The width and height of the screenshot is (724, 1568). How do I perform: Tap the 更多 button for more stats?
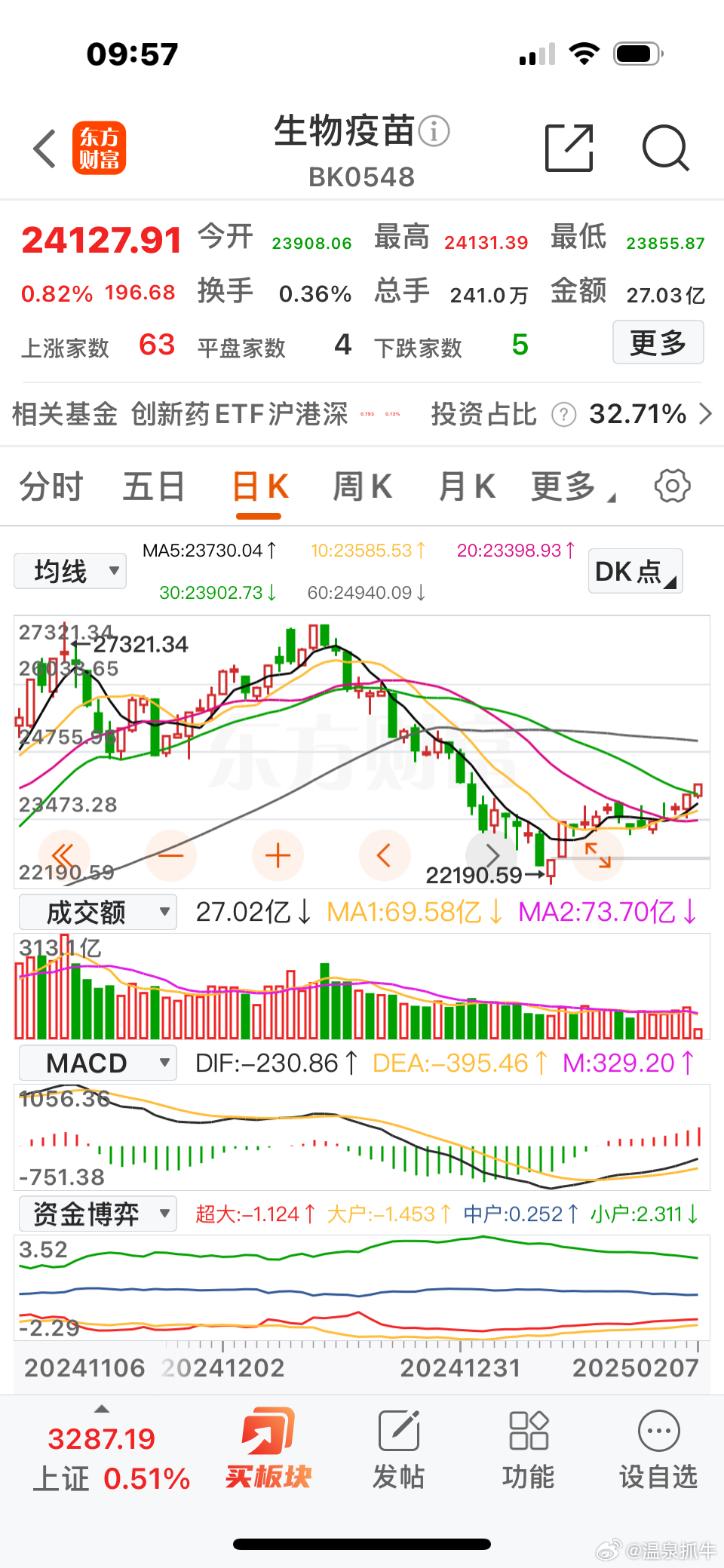click(658, 342)
